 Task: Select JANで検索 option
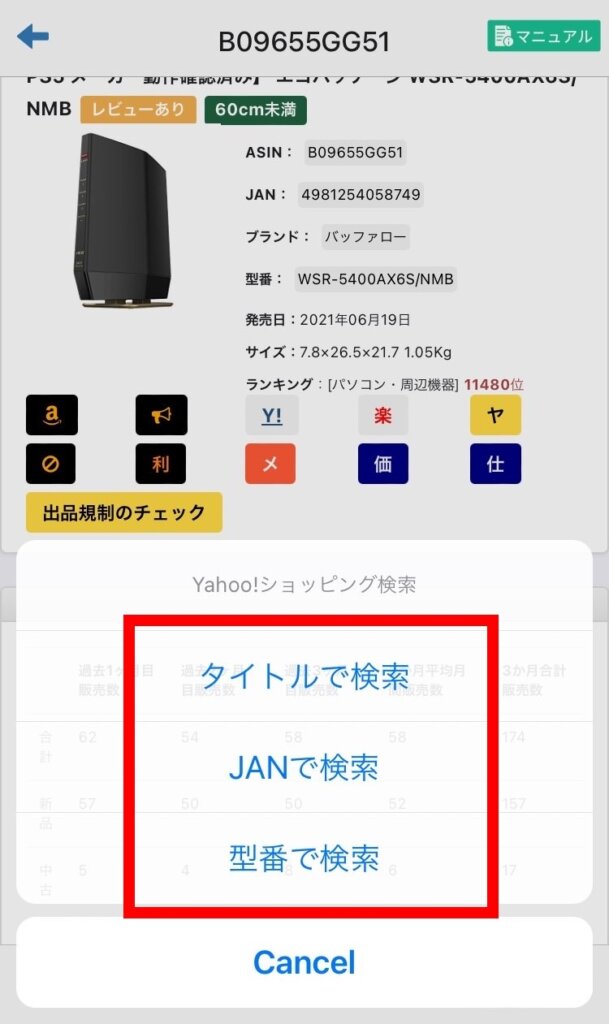pyautogui.click(x=304, y=767)
